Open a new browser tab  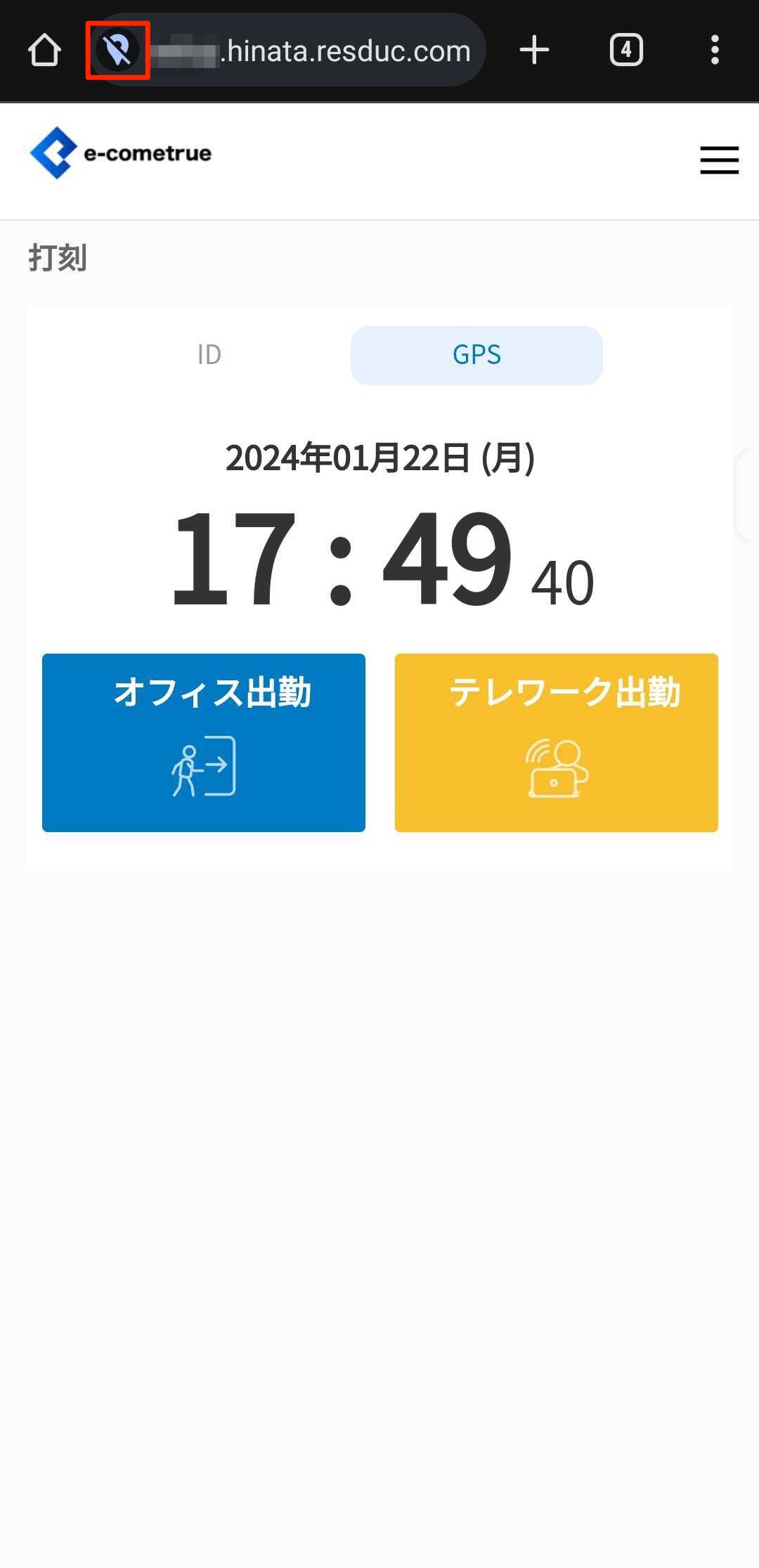tap(534, 50)
